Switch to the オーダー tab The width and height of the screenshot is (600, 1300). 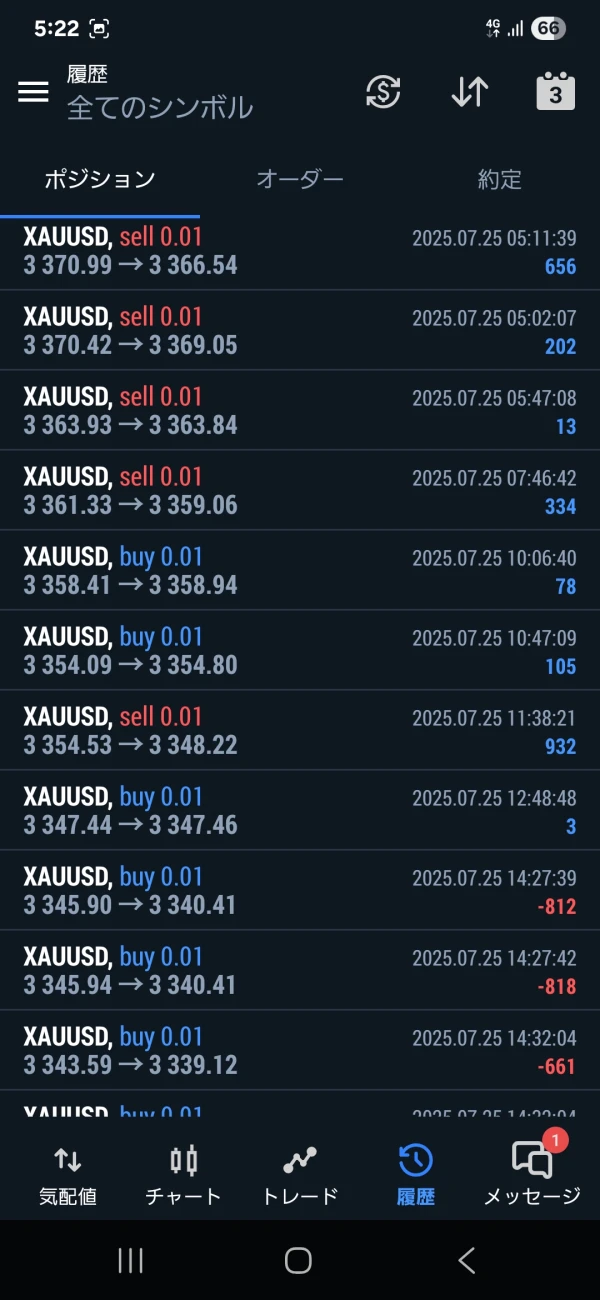coord(300,180)
